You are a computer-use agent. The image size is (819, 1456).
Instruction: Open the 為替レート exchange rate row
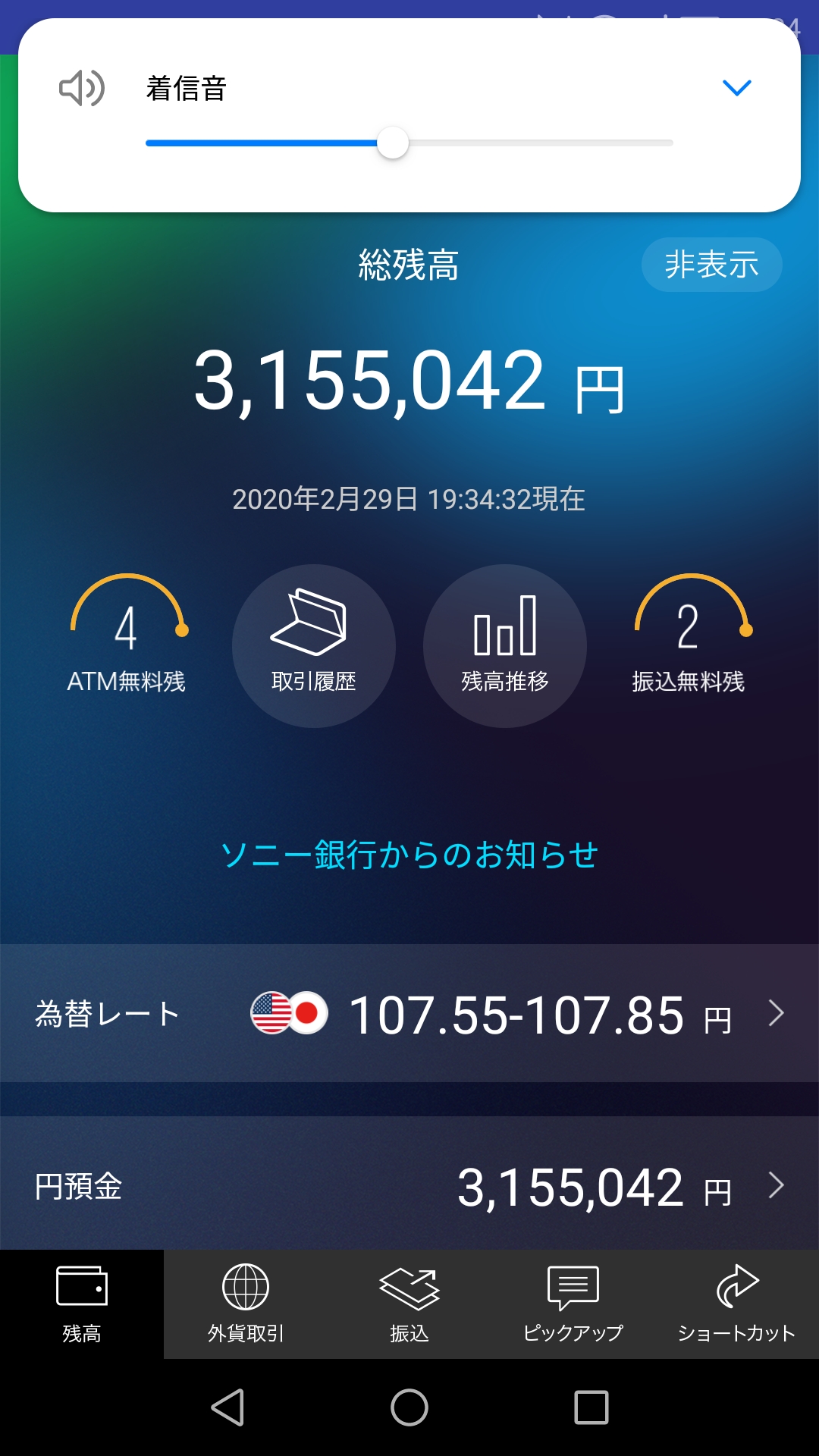[x=409, y=1013]
